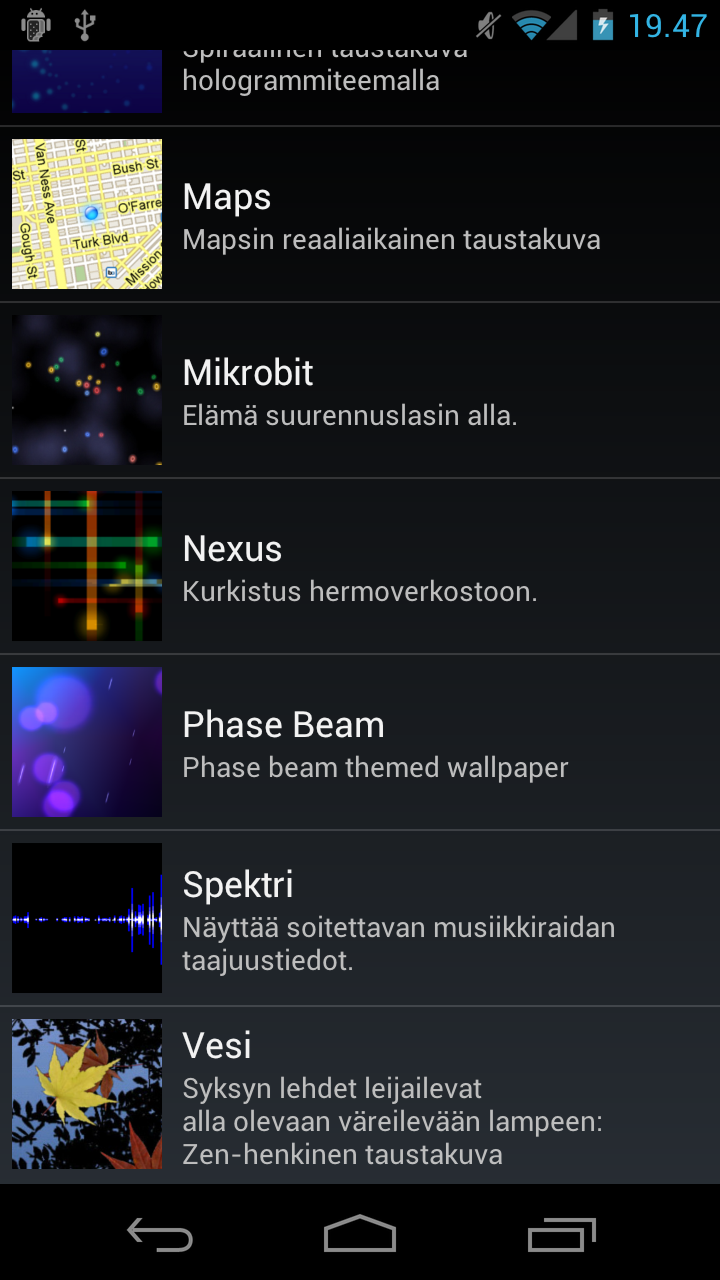Tap the partially visible hologram wallpaper row
Screen dimensions: 720x1280
pyautogui.click(x=360, y=87)
